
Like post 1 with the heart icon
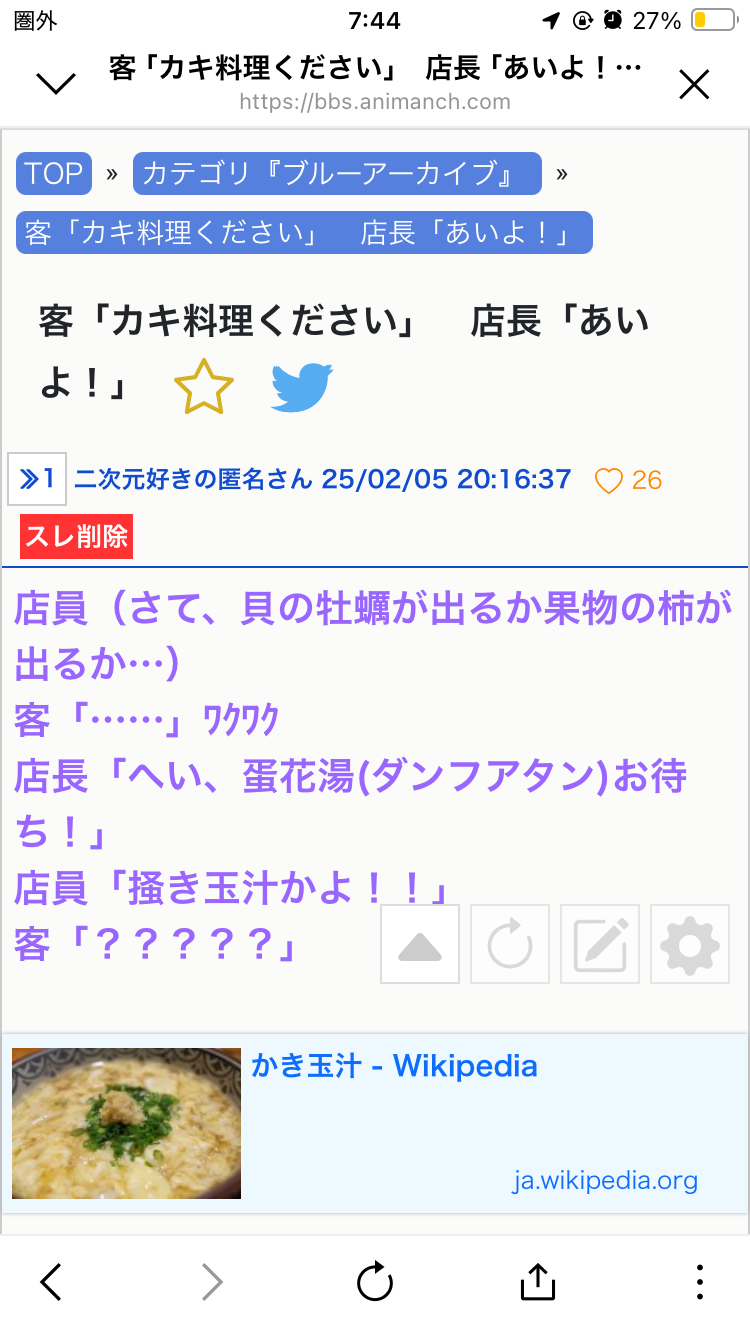coord(608,481)
